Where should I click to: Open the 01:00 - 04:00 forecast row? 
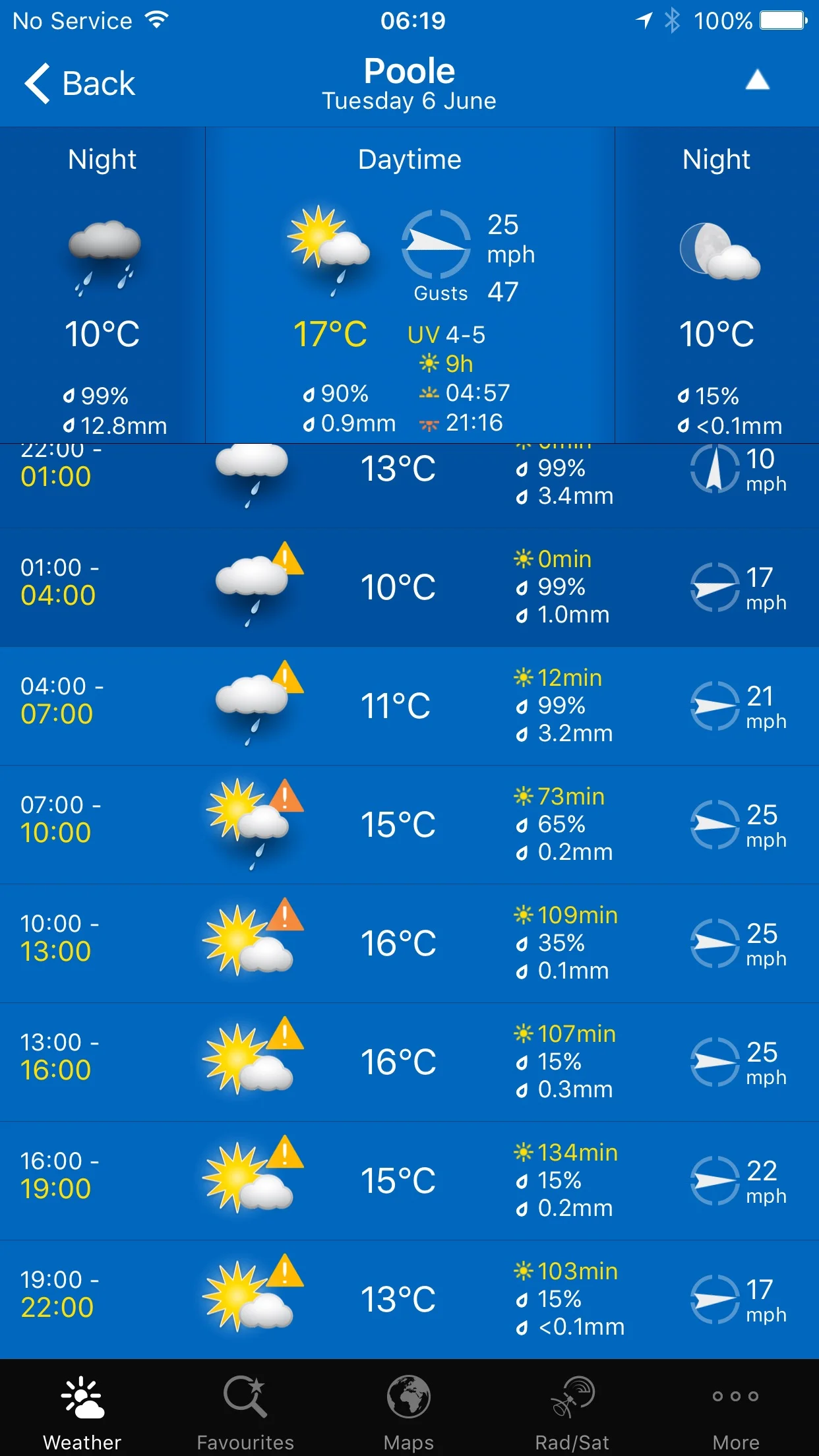click(409, 587)
